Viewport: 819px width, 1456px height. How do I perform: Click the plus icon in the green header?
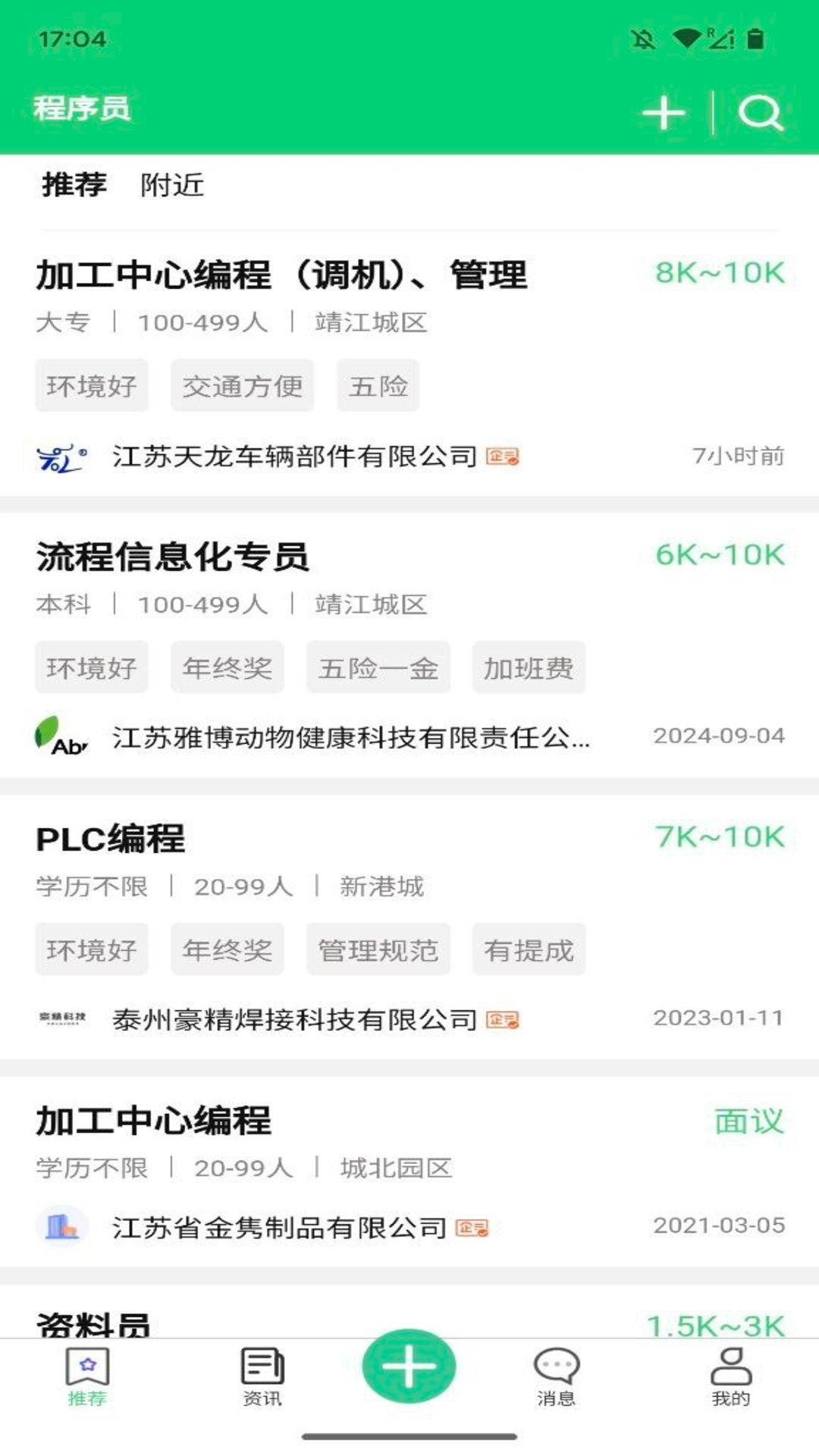pyautogui.click(x=662, y=112)
